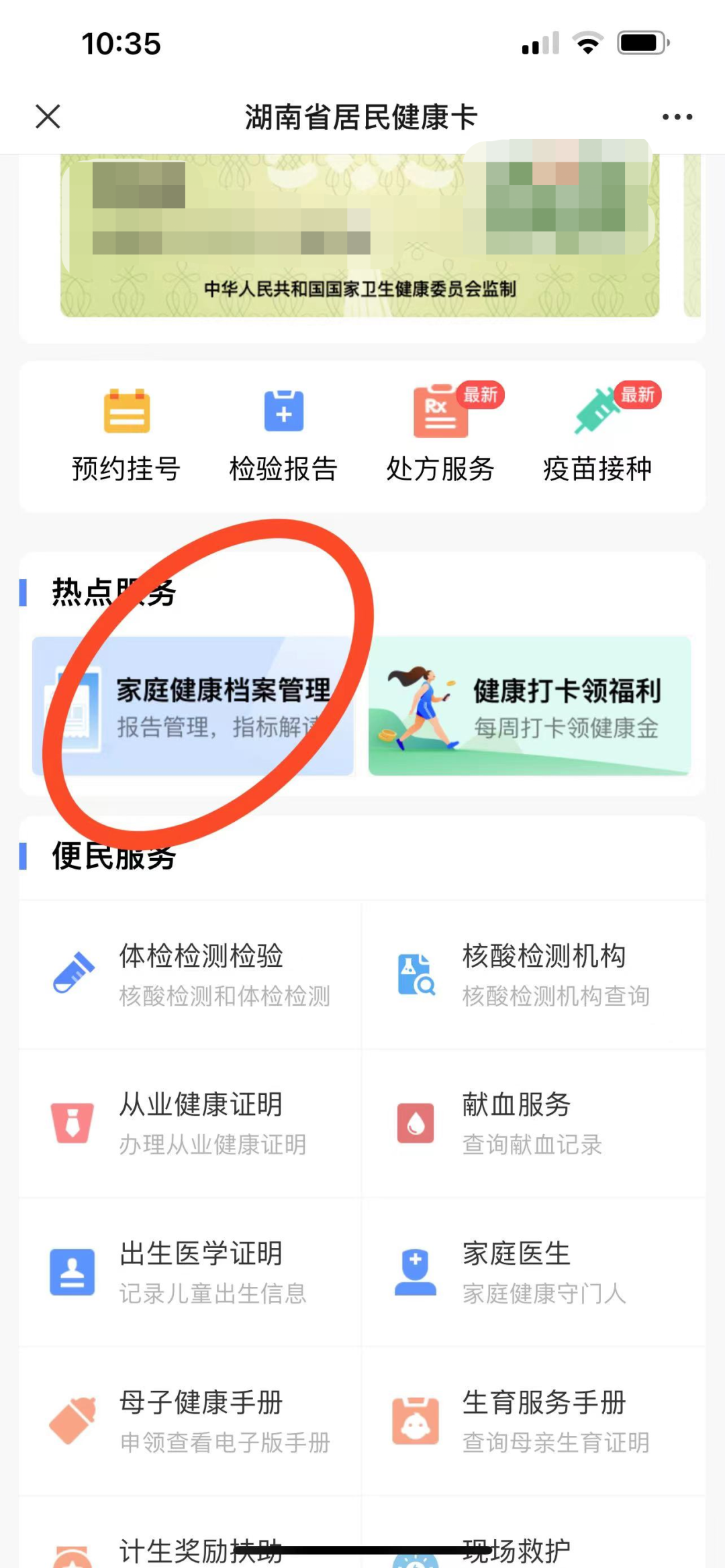This screenshot has width=725, height=1568.
Task: Open 母子健康手册 handbook
Action: (x=191, y=1421)
